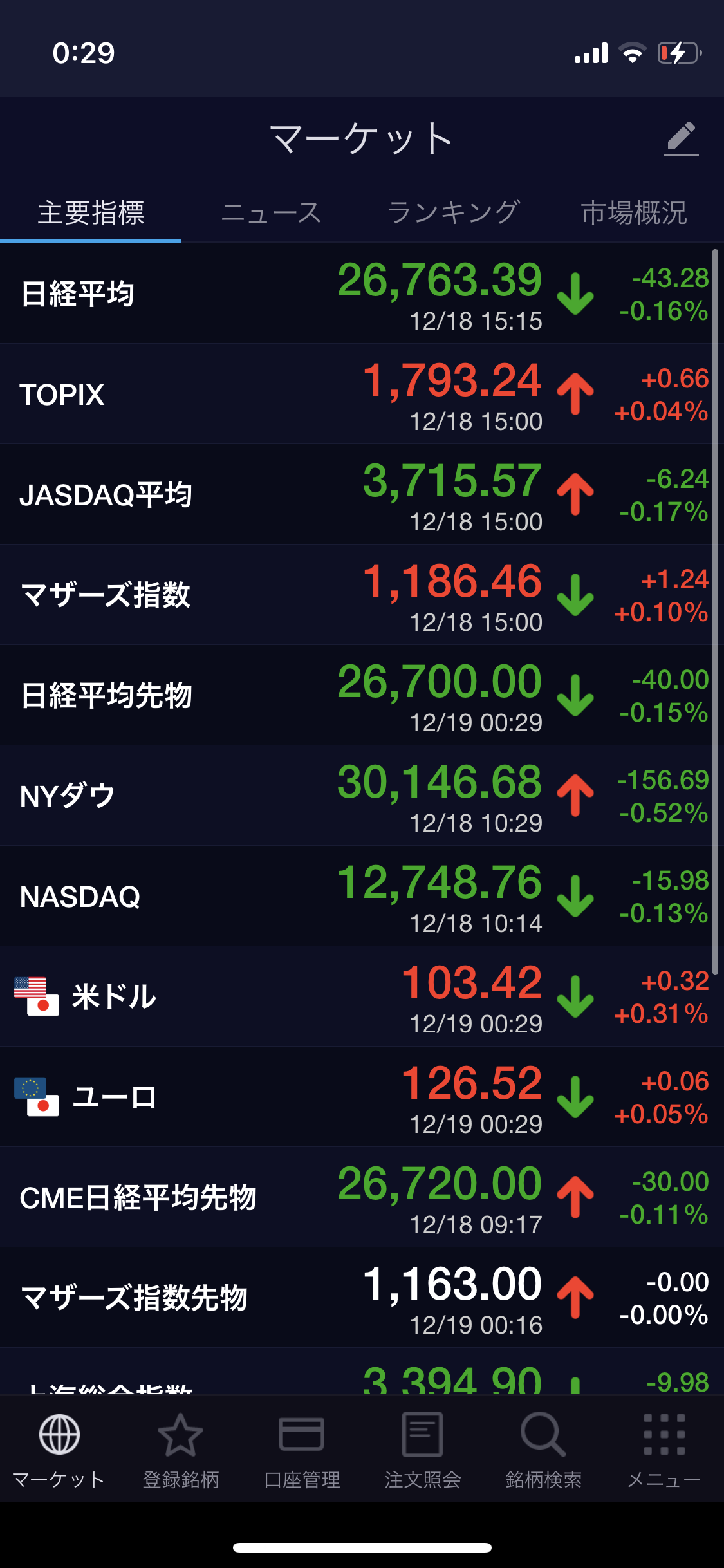Switch to the ランキング tab
Viewport: 724px width, 1568px height.
coord(453,212)
